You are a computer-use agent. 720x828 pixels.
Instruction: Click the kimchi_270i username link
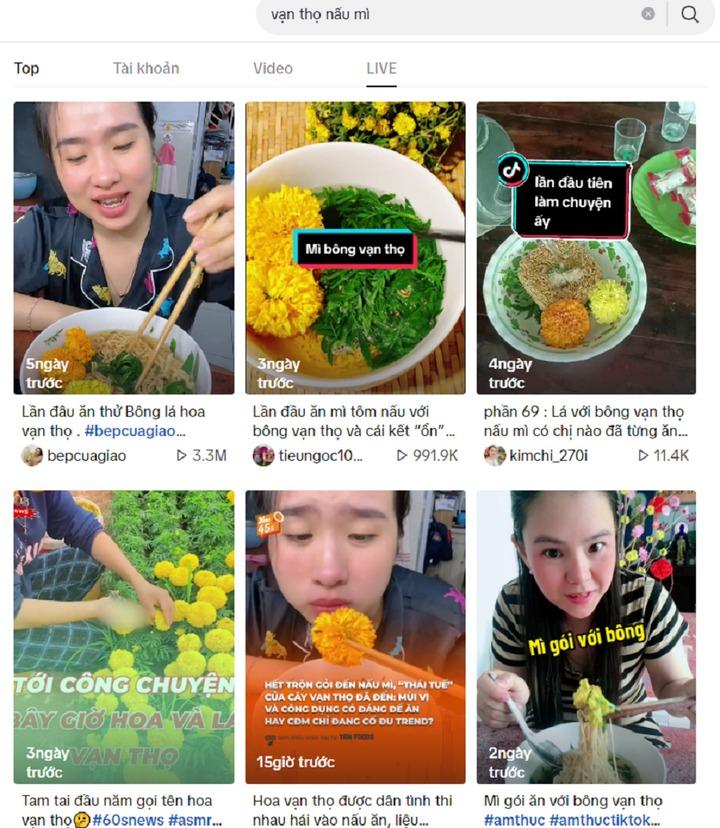[548, 455]
